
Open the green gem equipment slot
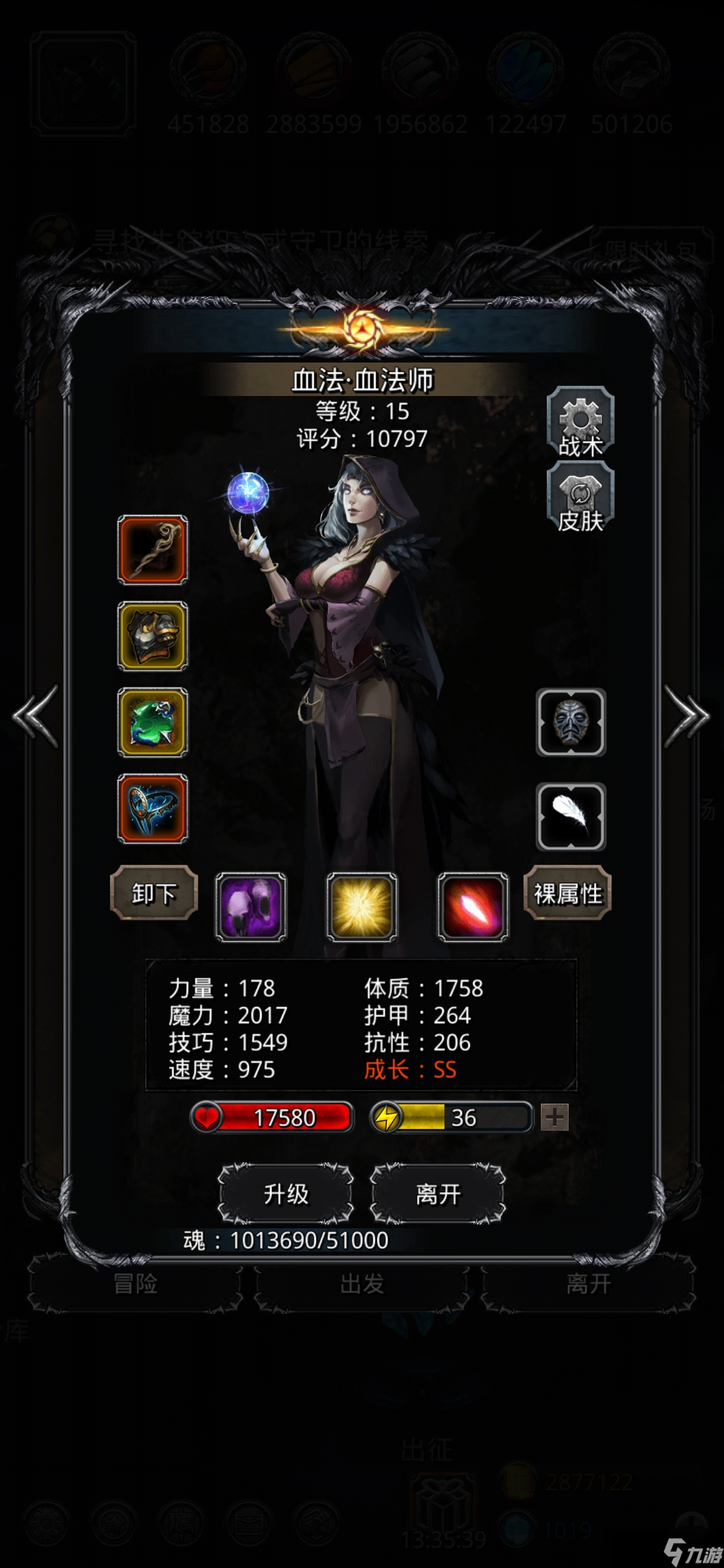(153, 722)
